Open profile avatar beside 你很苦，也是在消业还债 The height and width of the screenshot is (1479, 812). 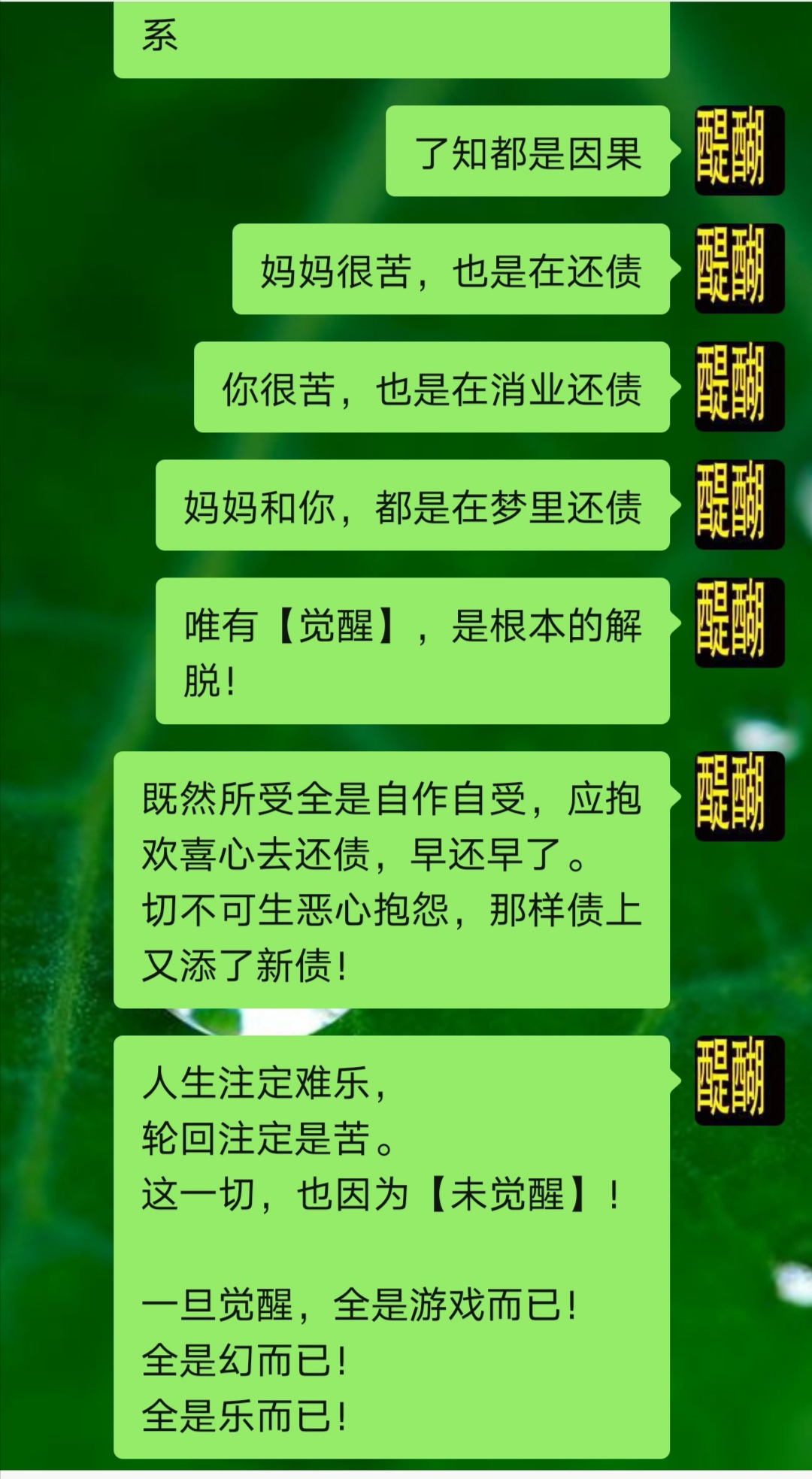(x=739, y=386)
